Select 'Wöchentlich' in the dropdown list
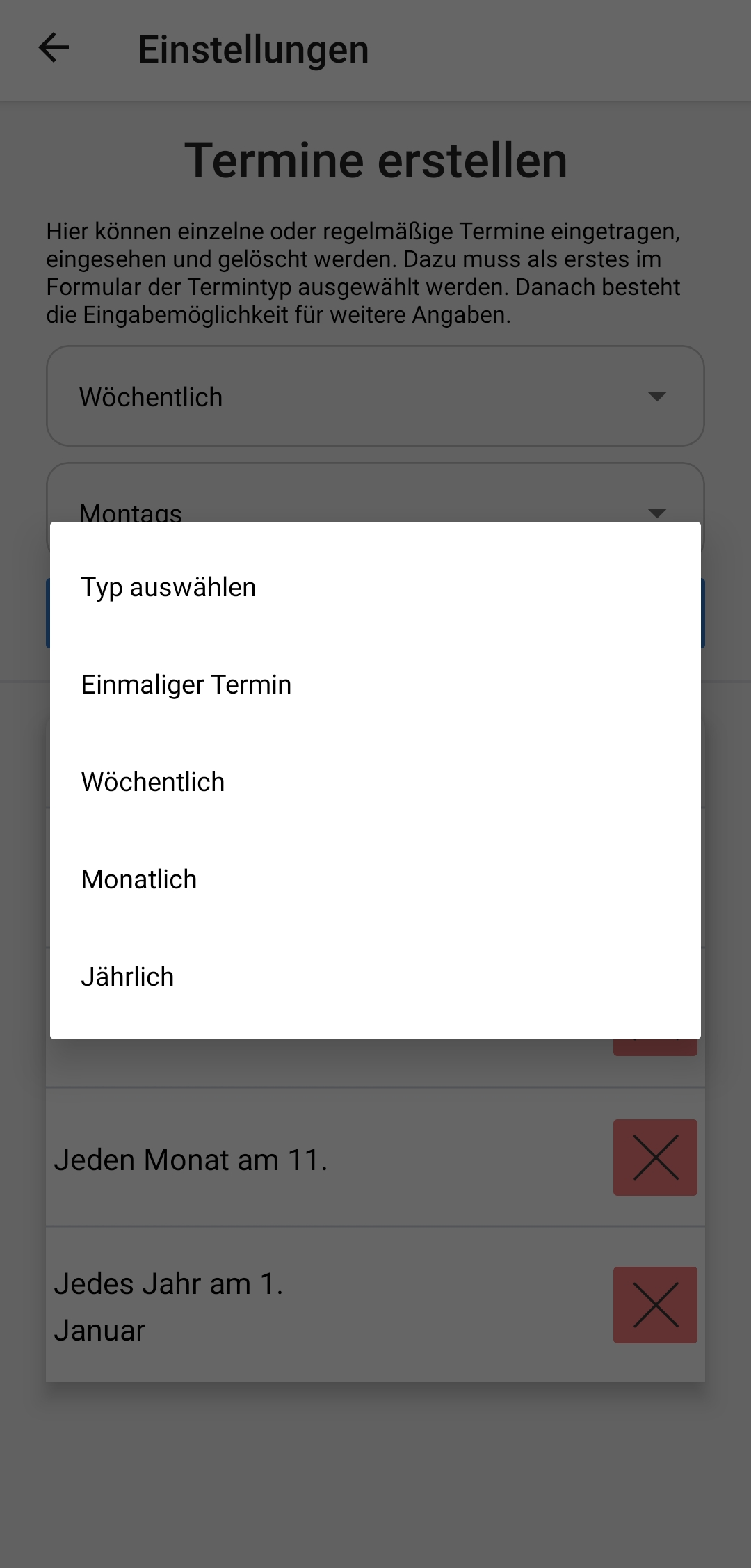The width and height of the screenshot is (751, 1568). (375, 782)
